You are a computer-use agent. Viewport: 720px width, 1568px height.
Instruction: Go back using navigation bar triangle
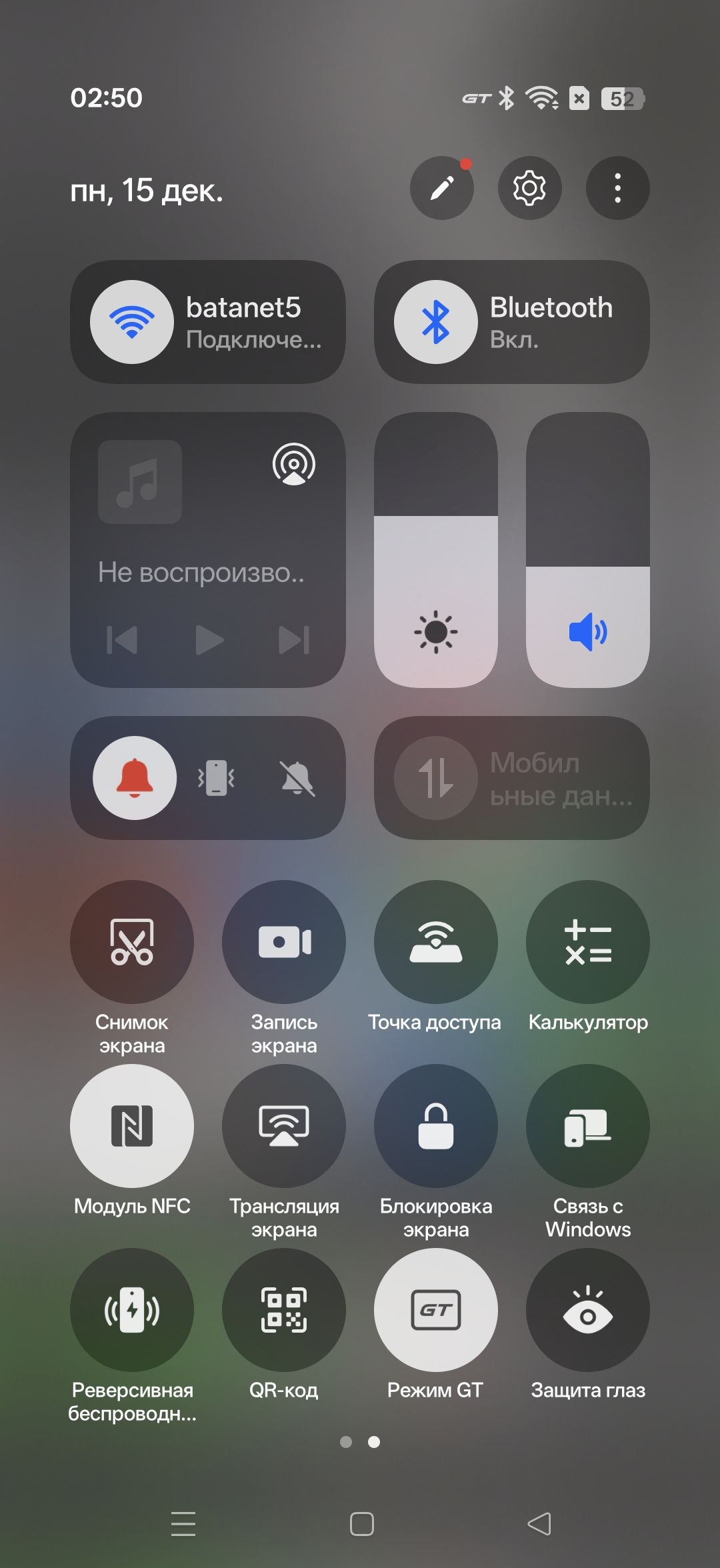pyautogui.click(x=539, y=1524)
